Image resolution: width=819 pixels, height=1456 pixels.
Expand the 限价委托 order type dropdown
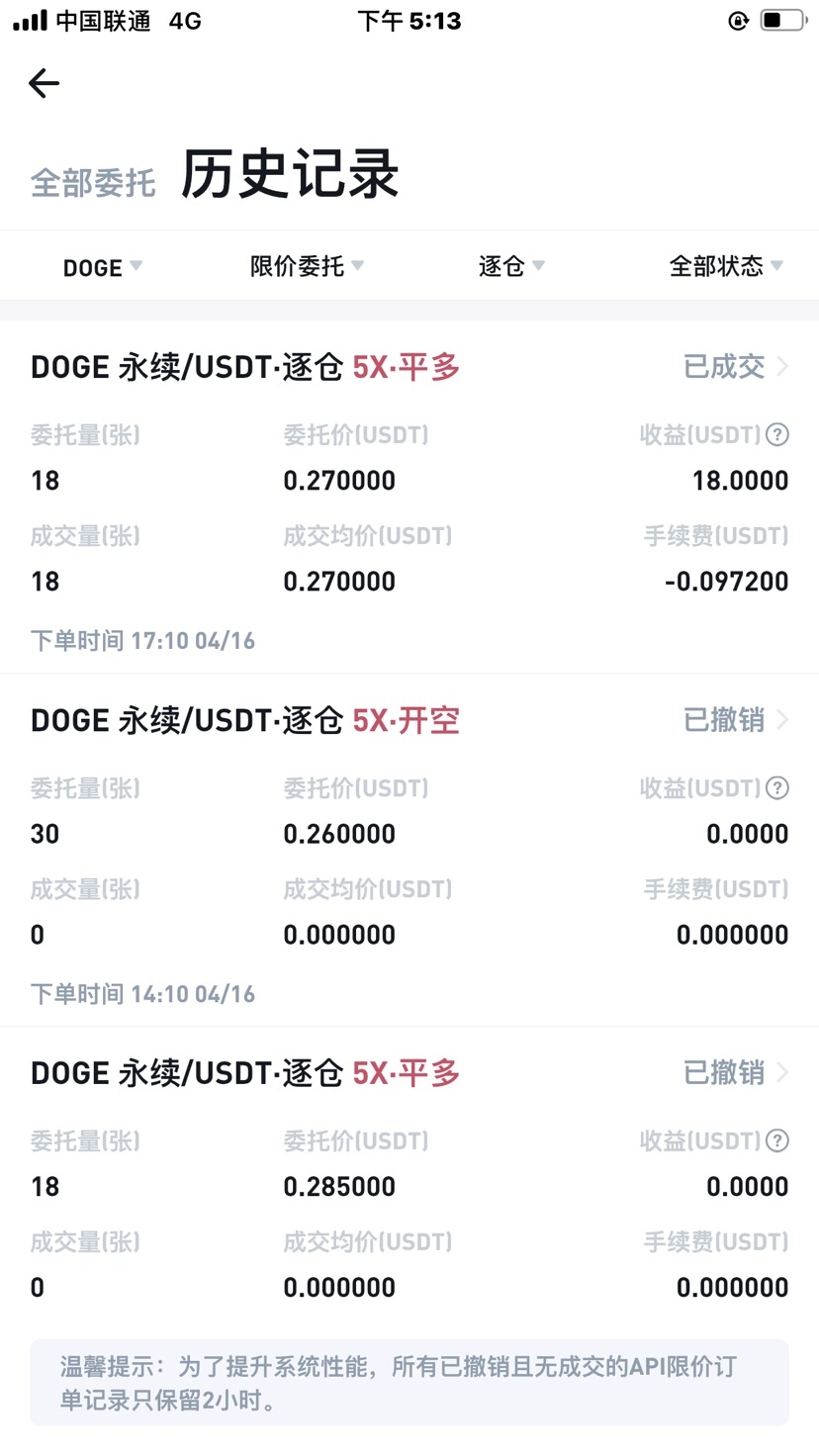(307, 266)
